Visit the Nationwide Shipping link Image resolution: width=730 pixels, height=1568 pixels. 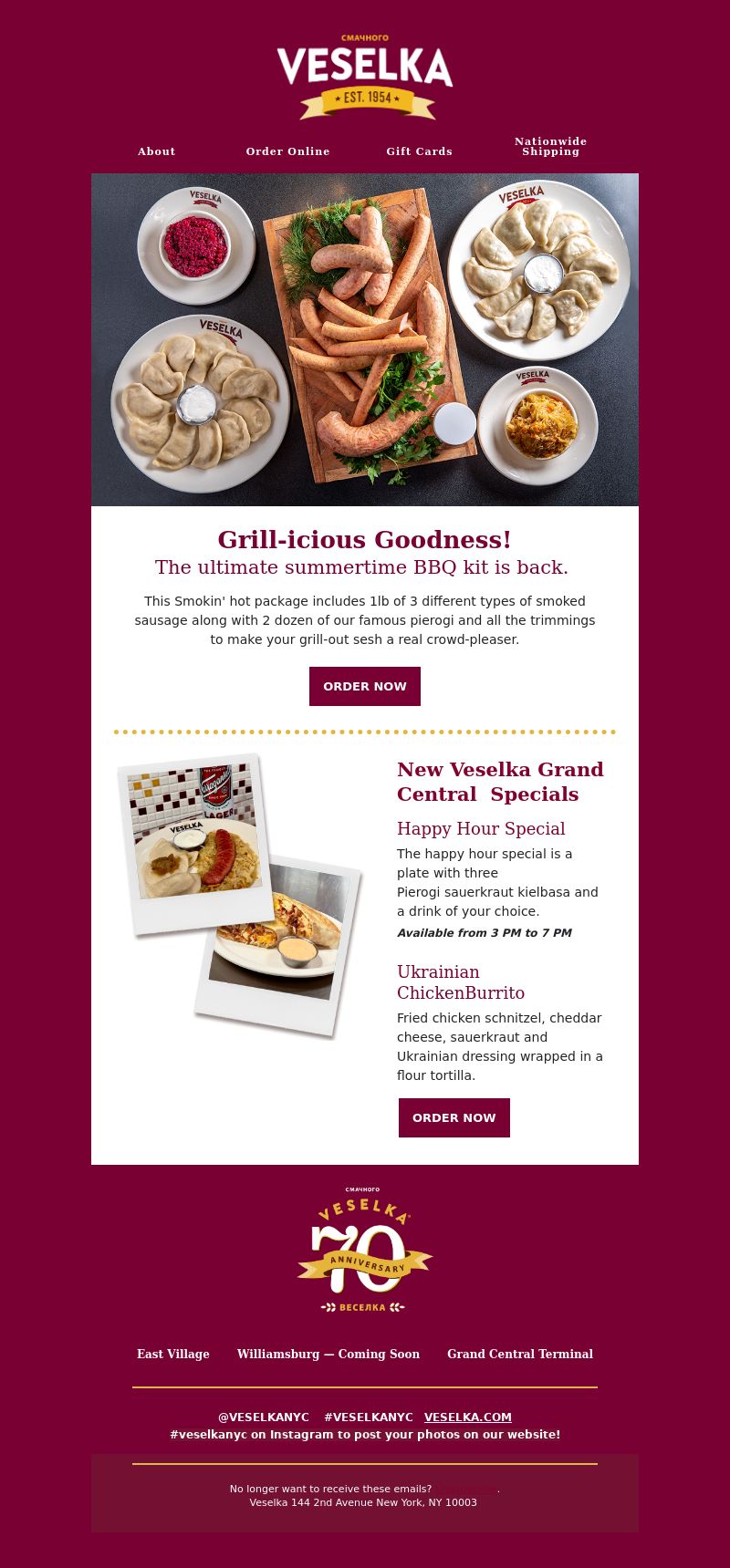pyautogui.click(x=550, y=146)
